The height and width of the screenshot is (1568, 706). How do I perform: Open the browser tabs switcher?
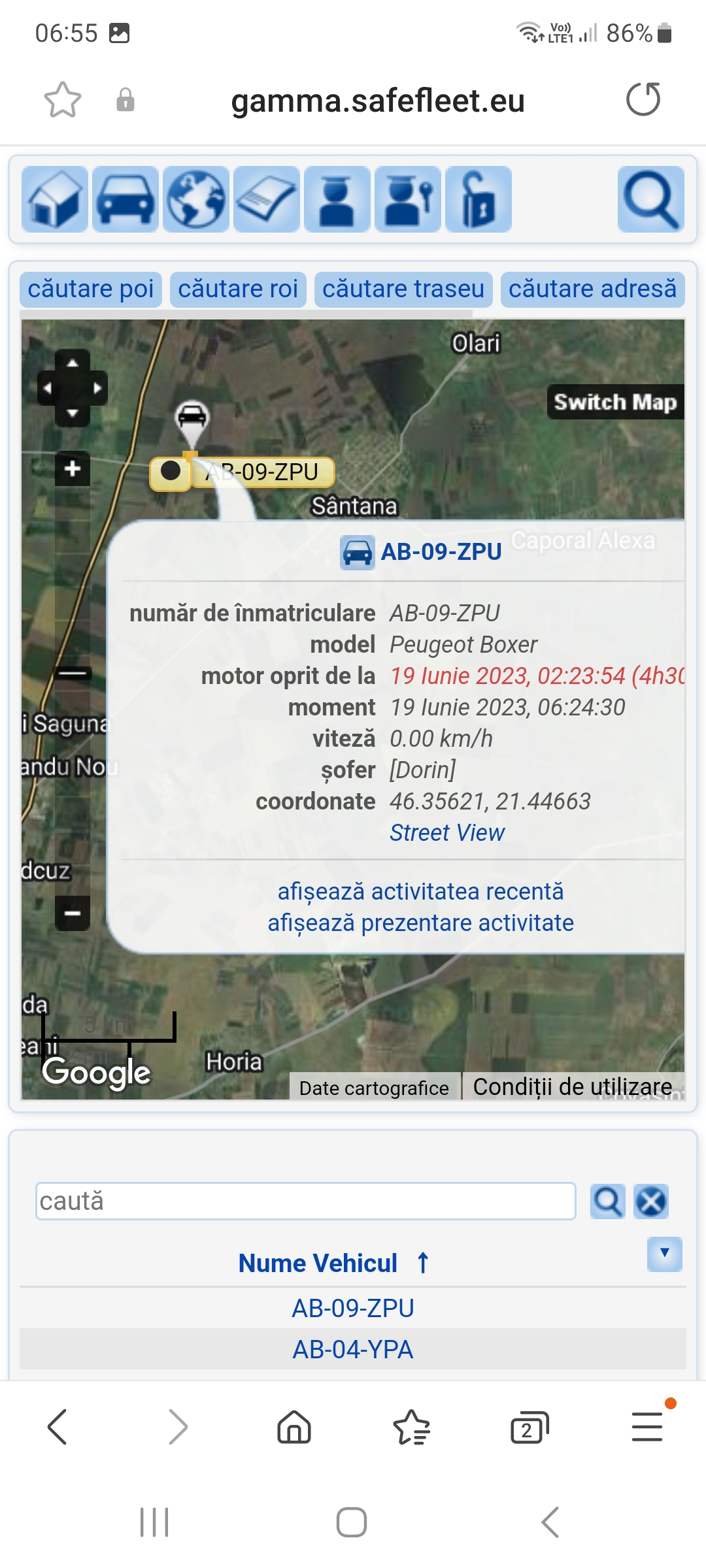coord(529,1428)
